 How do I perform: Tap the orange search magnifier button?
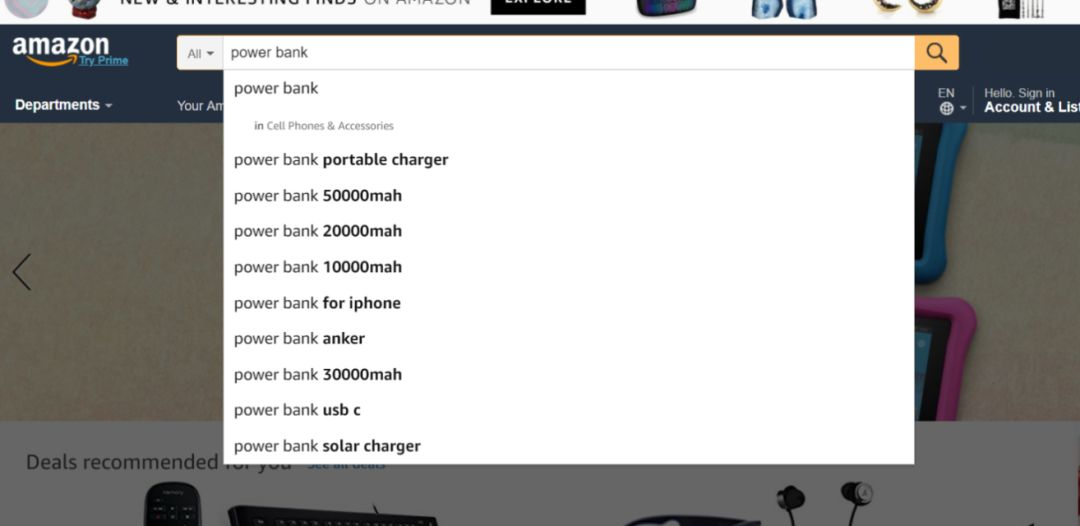tap(936, 53)
